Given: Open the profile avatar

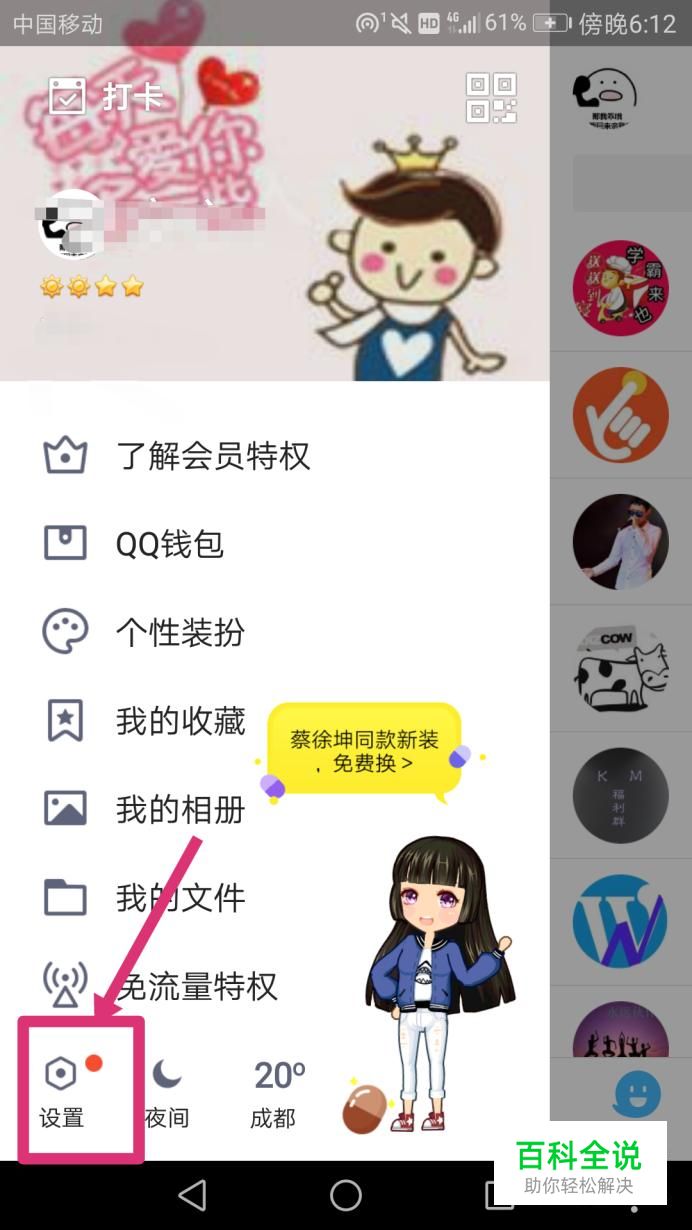Looking at the screenshot, I should click(70, 223).
